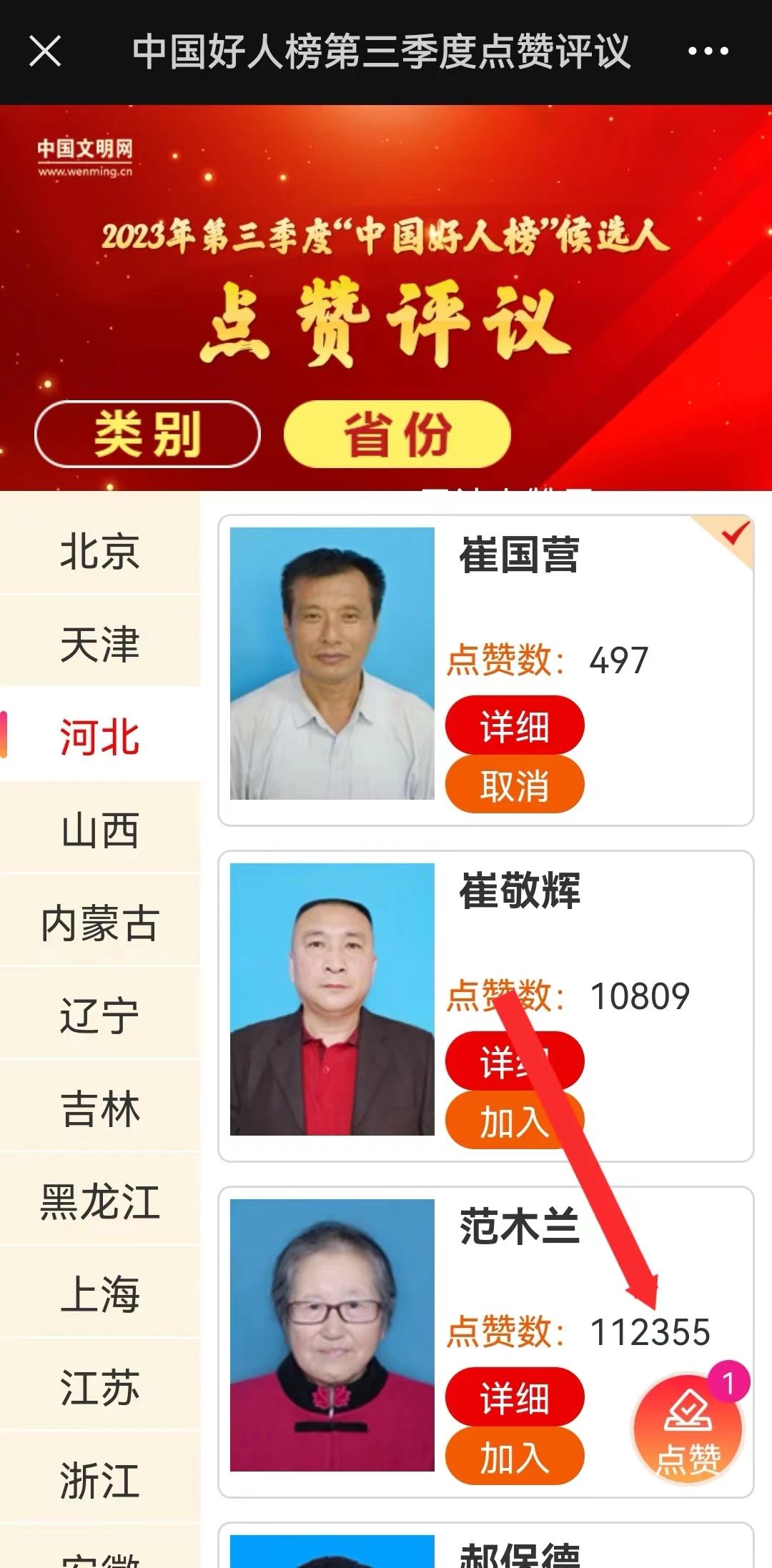View 详细 for 崔国营

tap(515, 727)
